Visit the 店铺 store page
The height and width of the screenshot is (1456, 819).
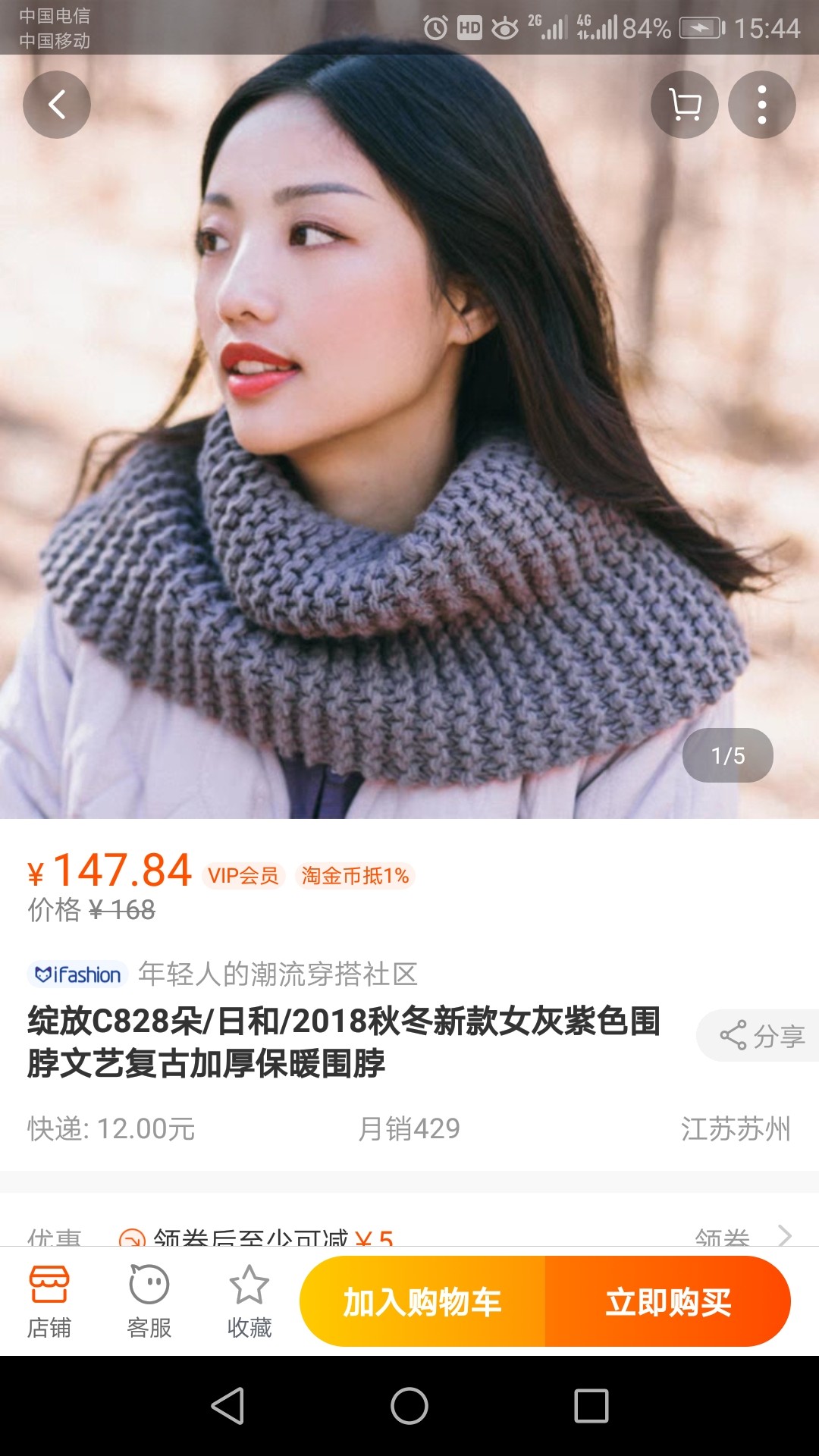click(x=49, y=1301)
